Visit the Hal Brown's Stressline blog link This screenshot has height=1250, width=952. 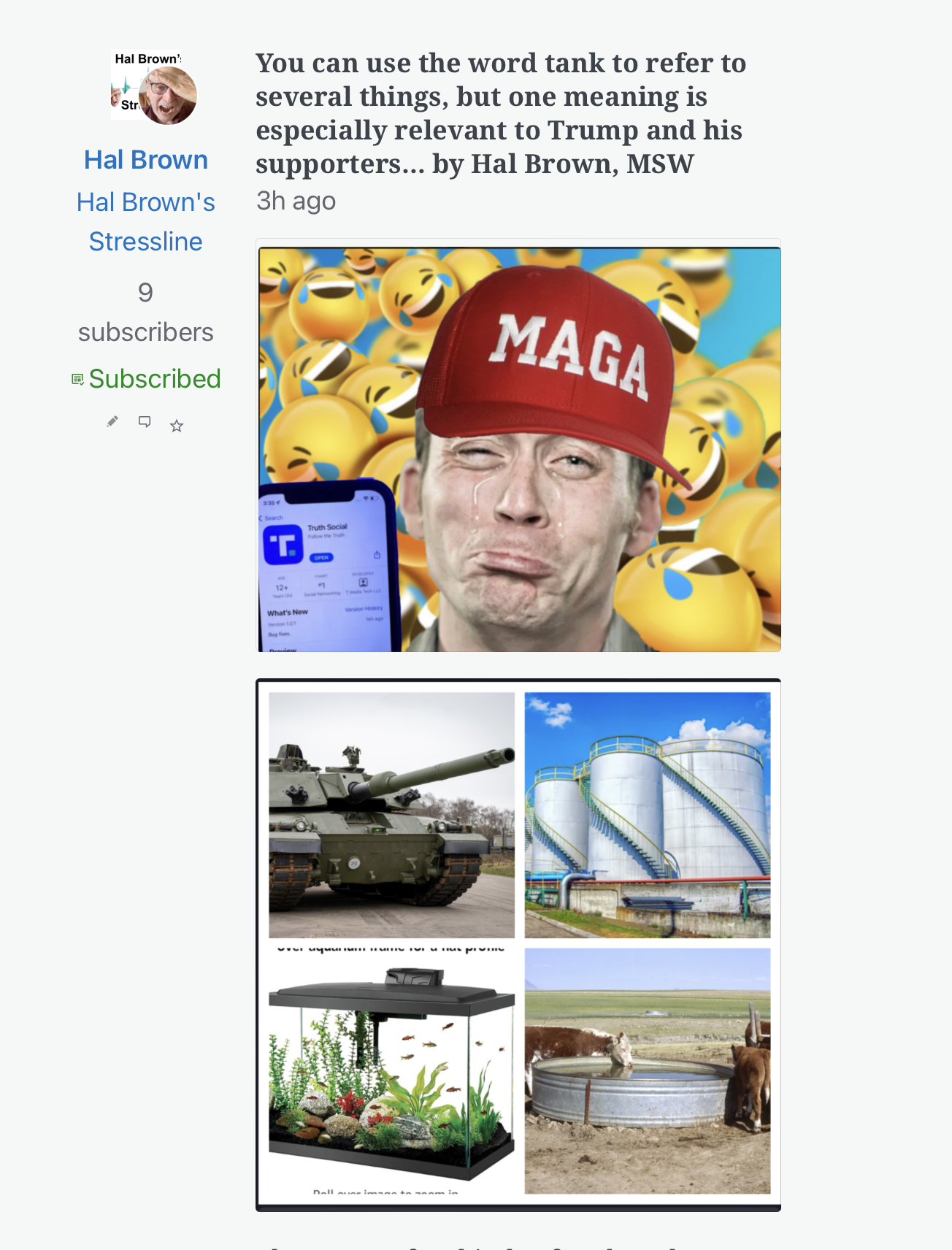146,221
